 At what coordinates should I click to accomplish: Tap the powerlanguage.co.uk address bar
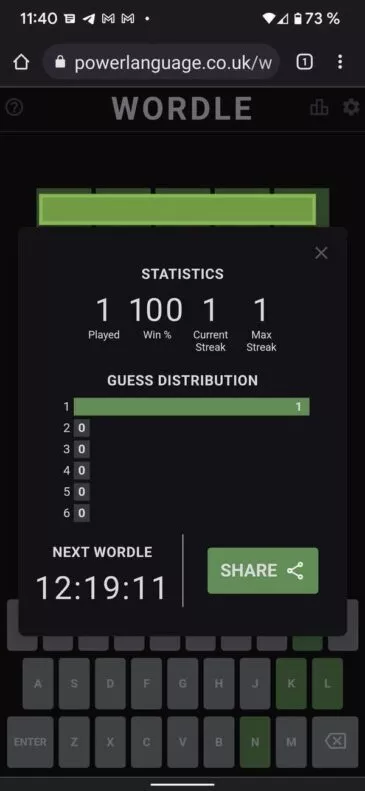(x=161, y=63)
